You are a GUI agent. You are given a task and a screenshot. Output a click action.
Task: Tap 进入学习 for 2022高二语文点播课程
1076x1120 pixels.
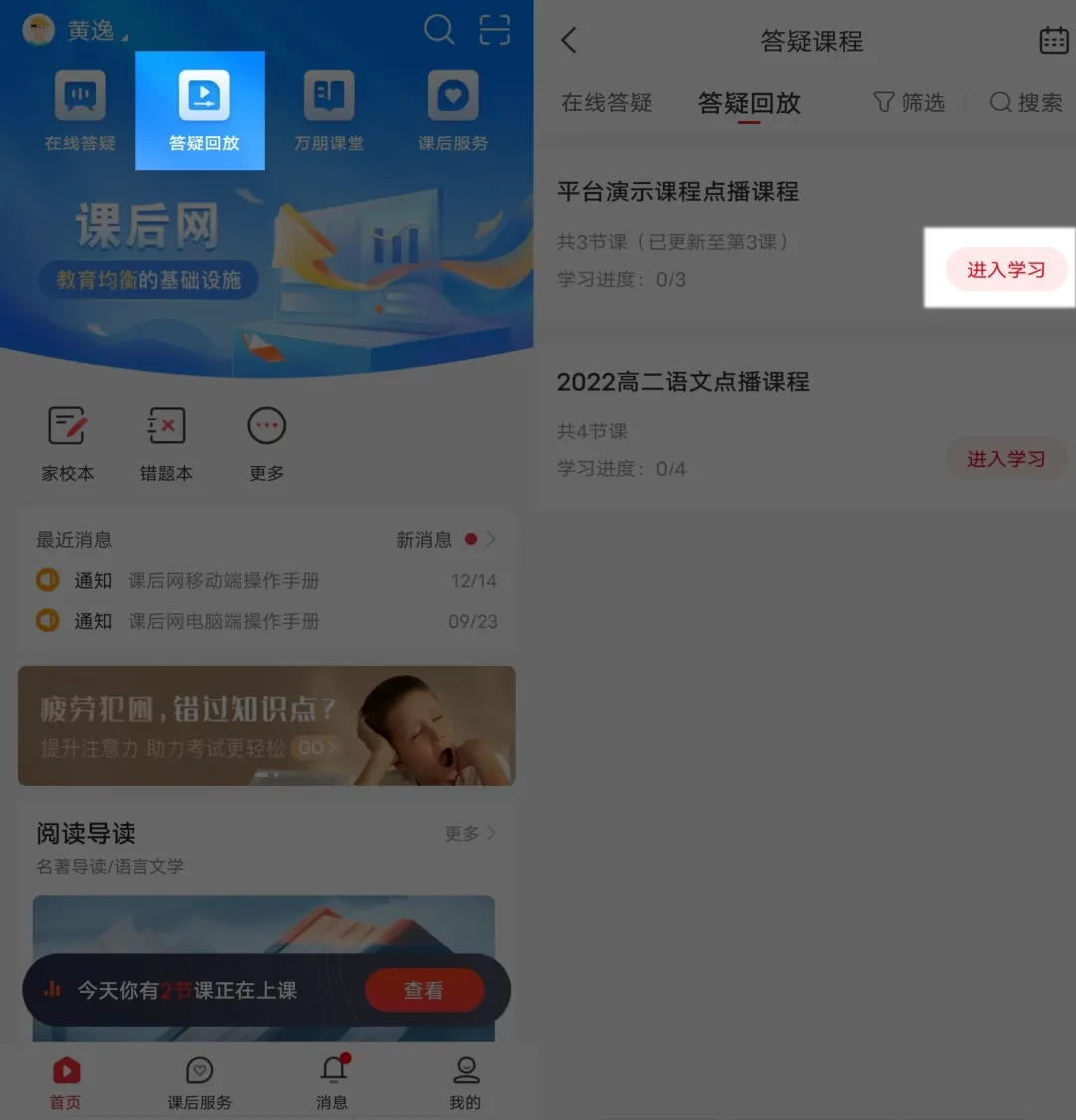[x=1006, y=459]
